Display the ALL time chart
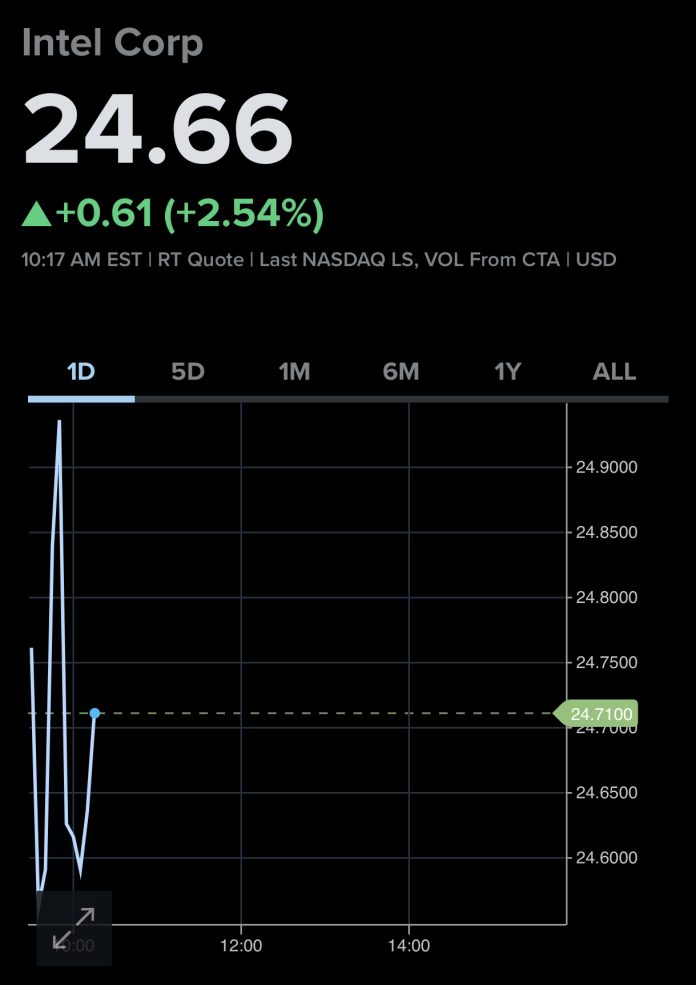The height and width of the screenshot is (985, 696). coord(614,372)
